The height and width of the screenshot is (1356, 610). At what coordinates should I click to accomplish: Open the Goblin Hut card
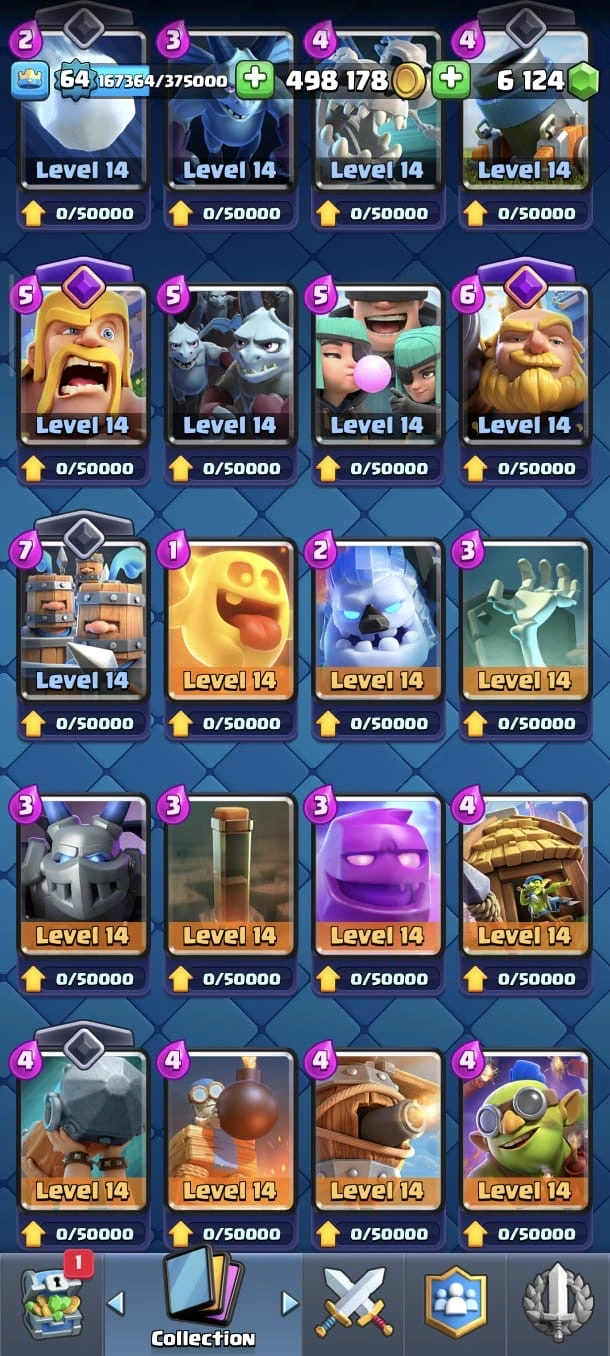coord(524,875)
